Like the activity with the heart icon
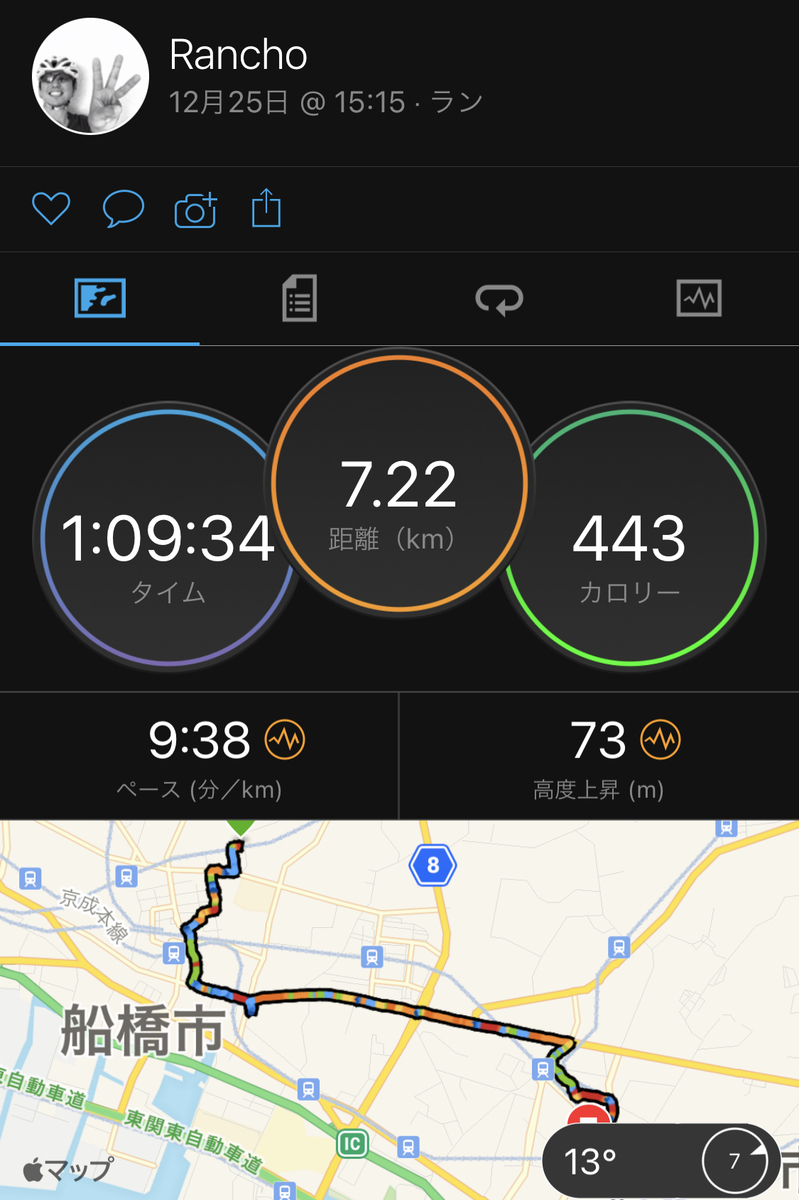799x1200 pixels. click(x=50, y=208)
